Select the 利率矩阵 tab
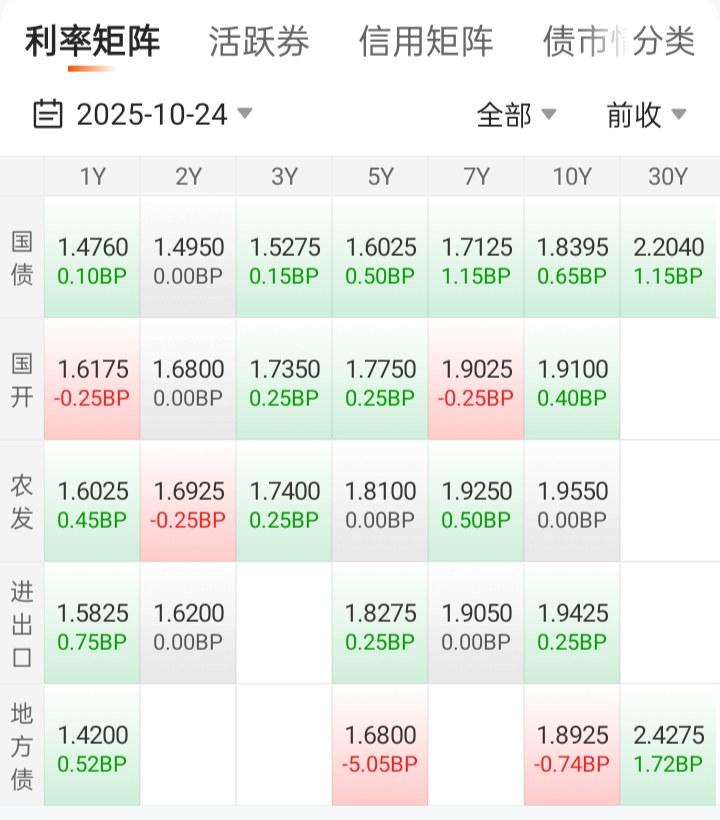720x820 pixels. 92,42
